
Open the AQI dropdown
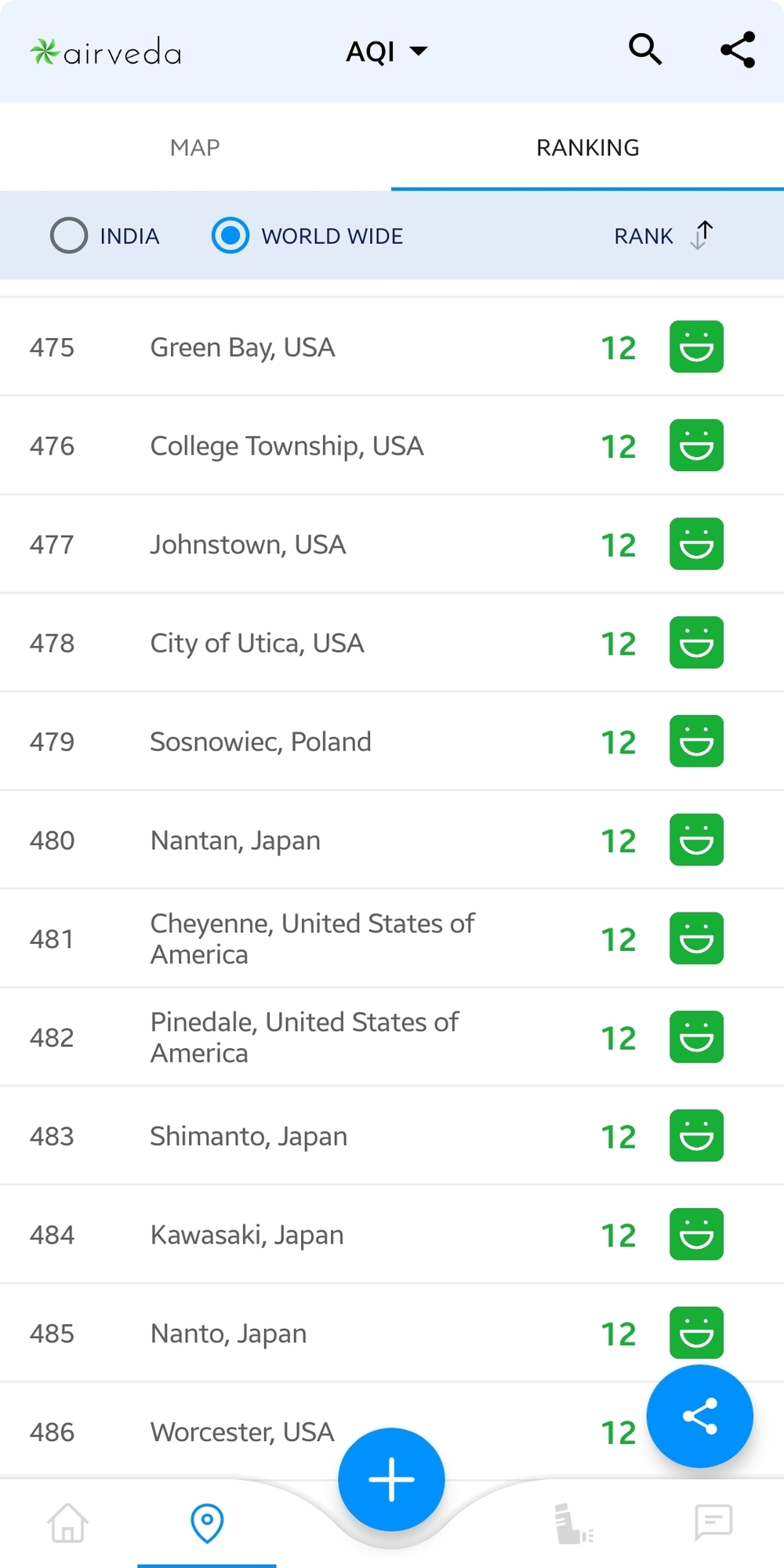tap(386, 50)
